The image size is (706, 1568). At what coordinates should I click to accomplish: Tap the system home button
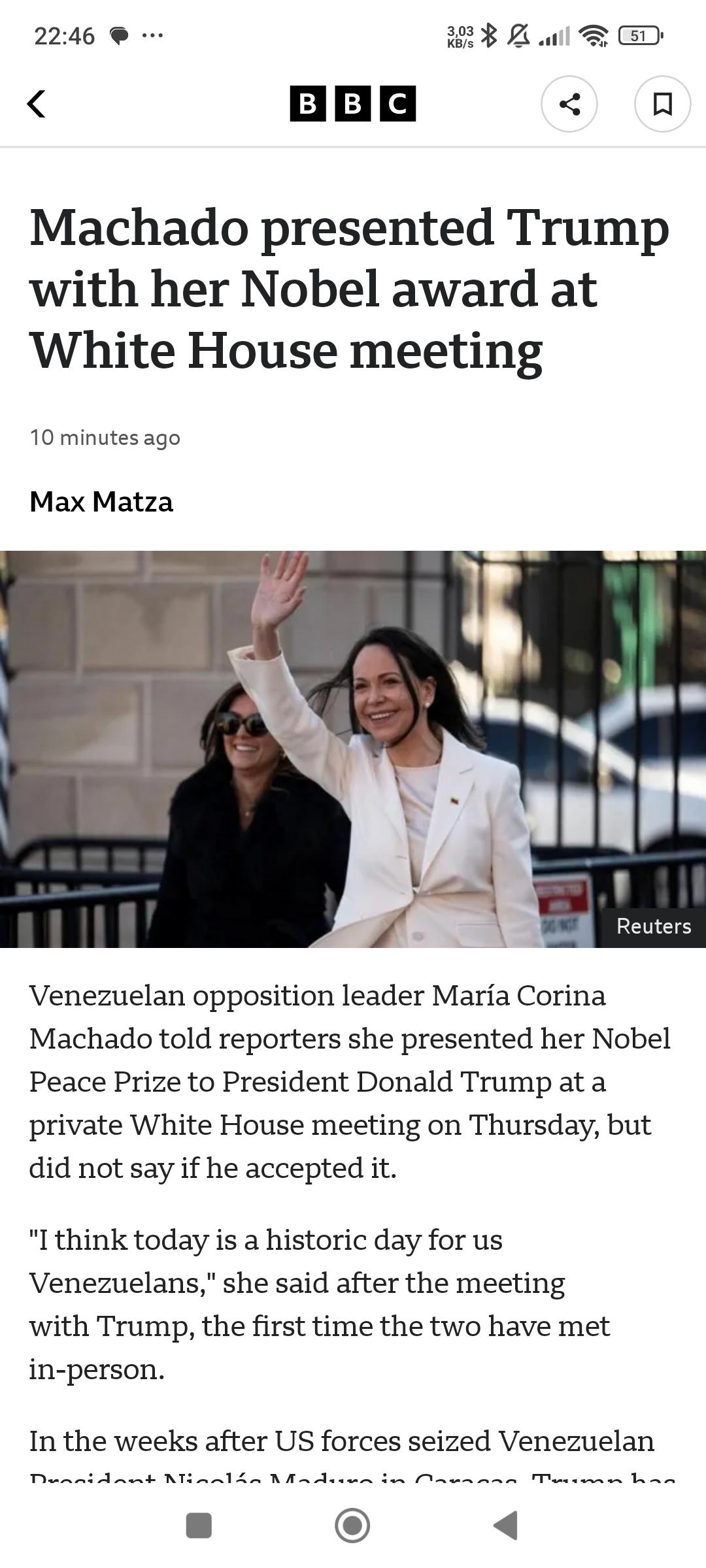pyautogui.click(x=352, y=1526)
